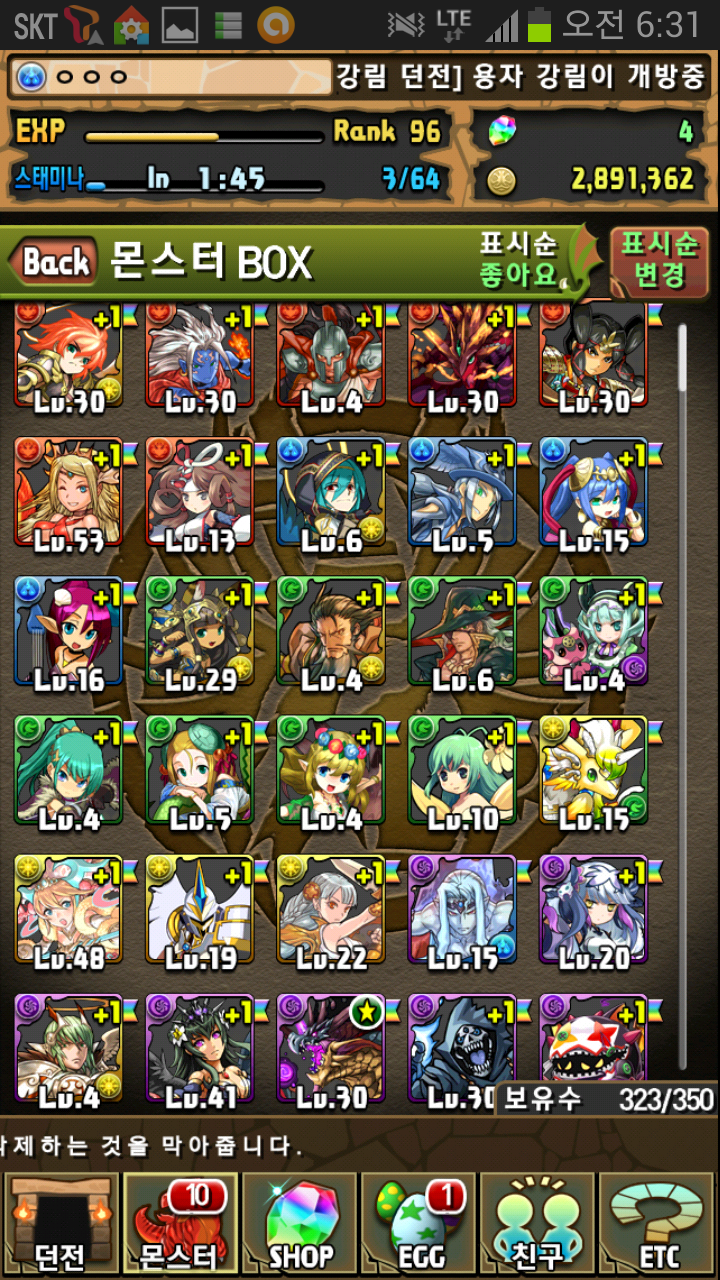The height and width of the screenshot is (1280, 720).
Task: Select the Lv.29 green monster
Action: (x=200, y=634)
